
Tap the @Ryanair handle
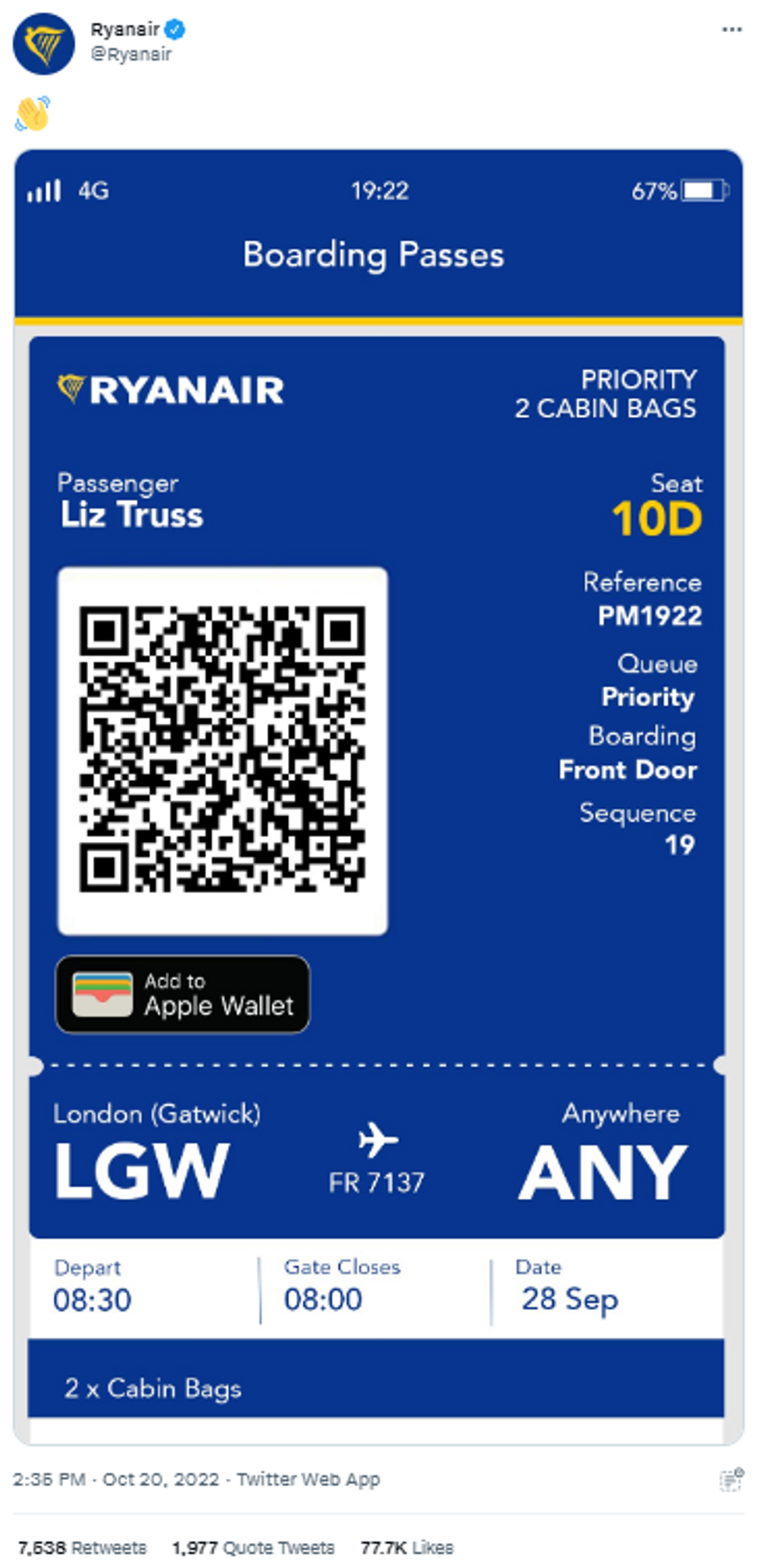(132, 55)
